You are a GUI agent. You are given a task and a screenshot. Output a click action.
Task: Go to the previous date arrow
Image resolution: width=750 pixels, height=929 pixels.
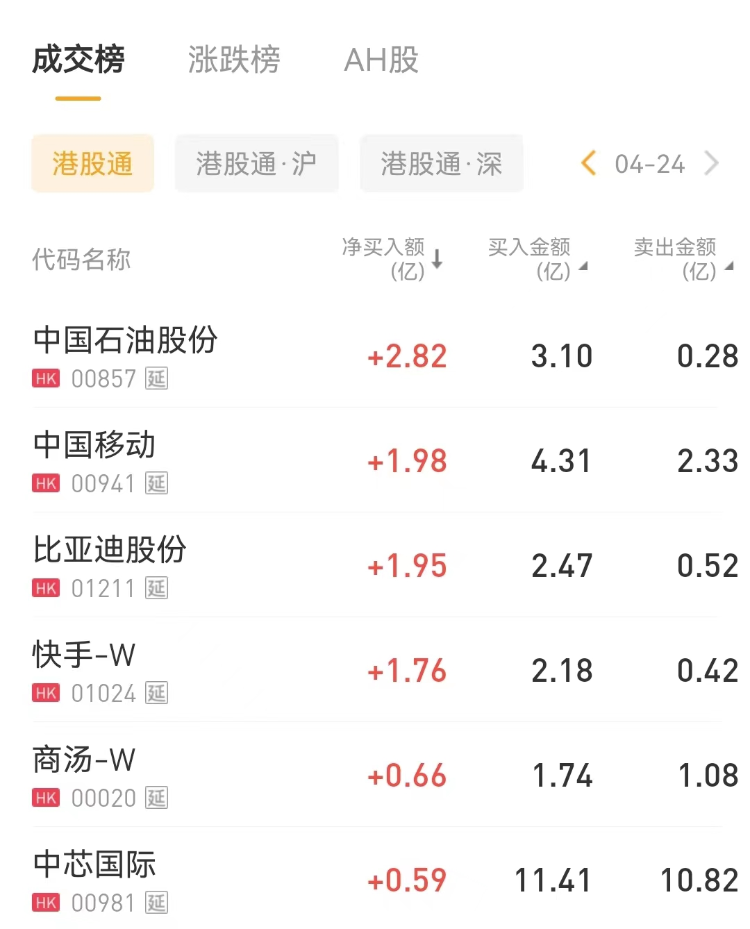[589, 164]
